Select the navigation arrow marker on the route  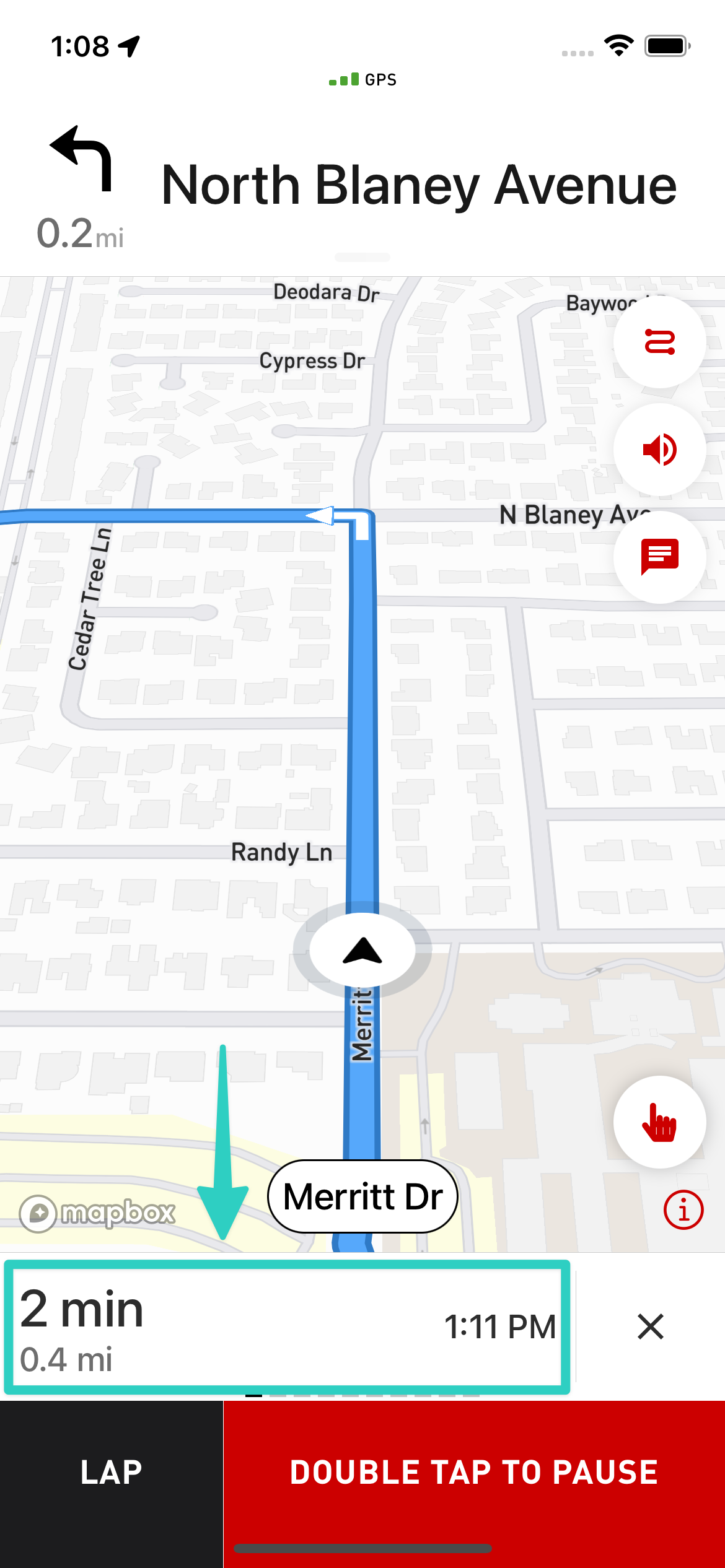362,951
